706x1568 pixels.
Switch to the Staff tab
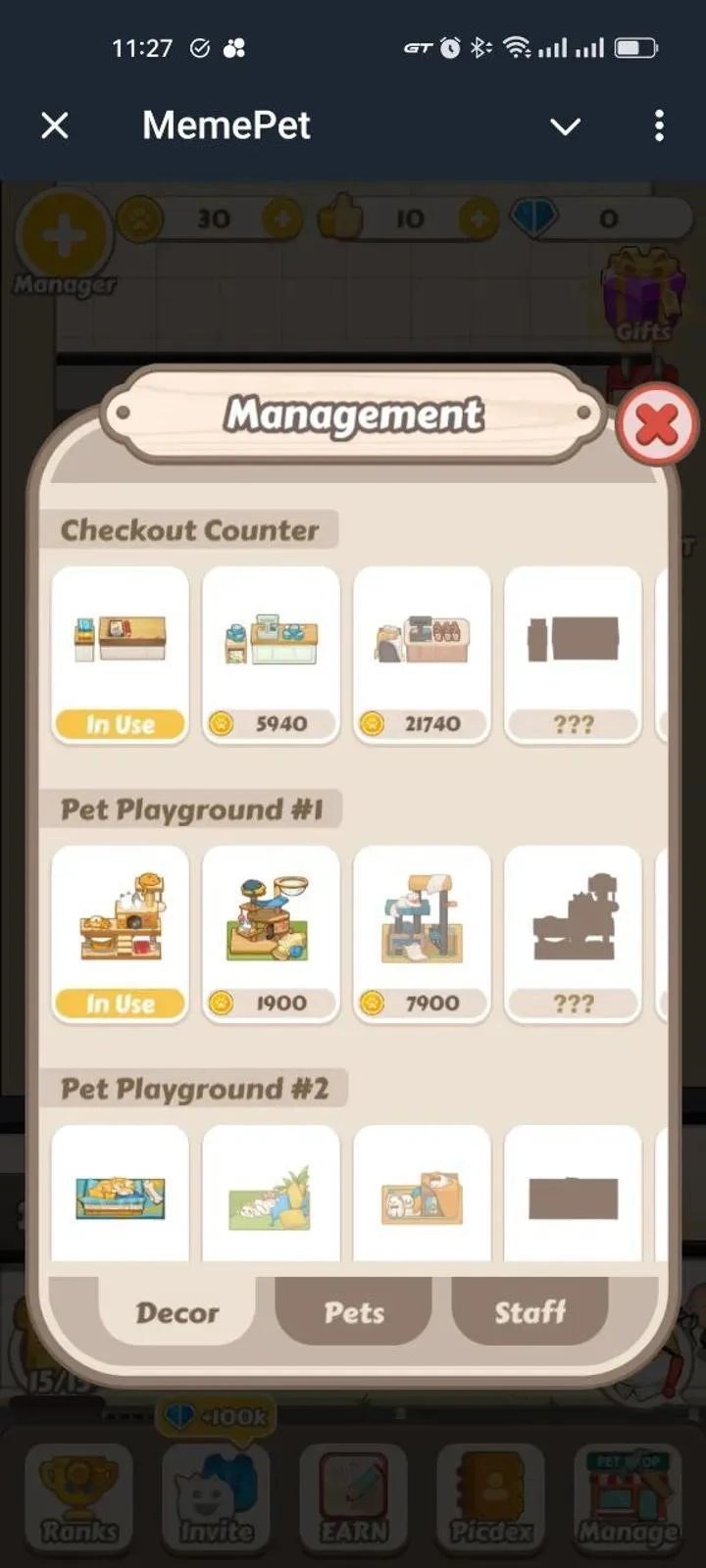(529, 1312)
